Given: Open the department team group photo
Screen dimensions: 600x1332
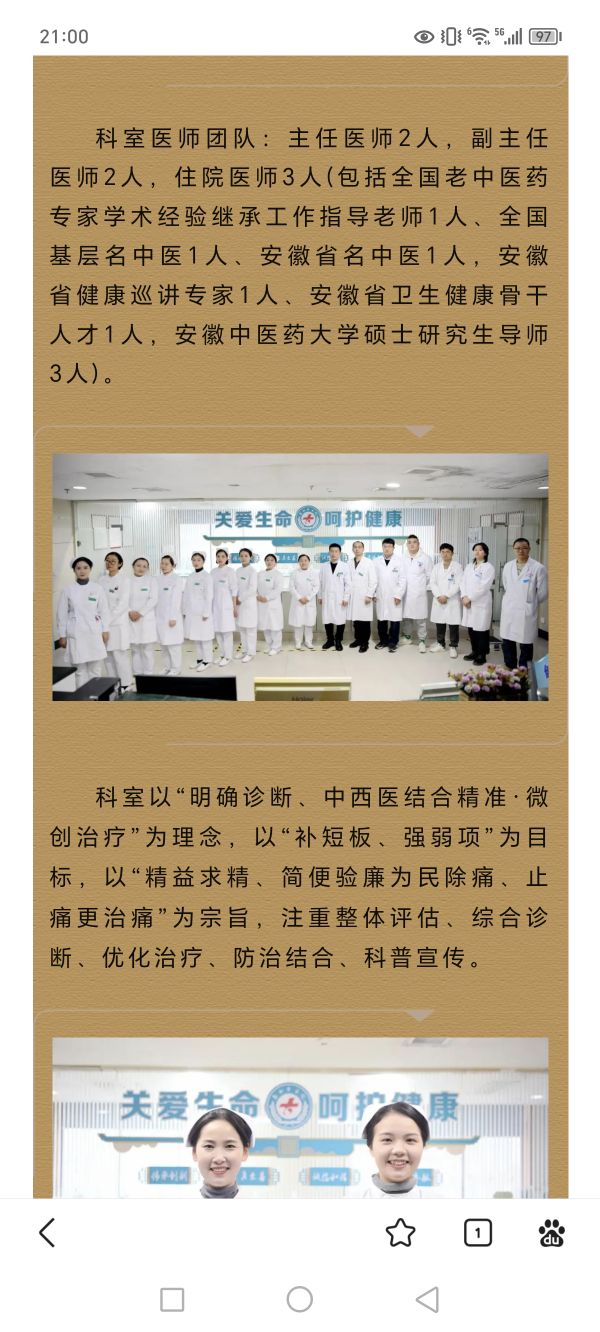Looking at the screenshot, I should tap(300, 577).
